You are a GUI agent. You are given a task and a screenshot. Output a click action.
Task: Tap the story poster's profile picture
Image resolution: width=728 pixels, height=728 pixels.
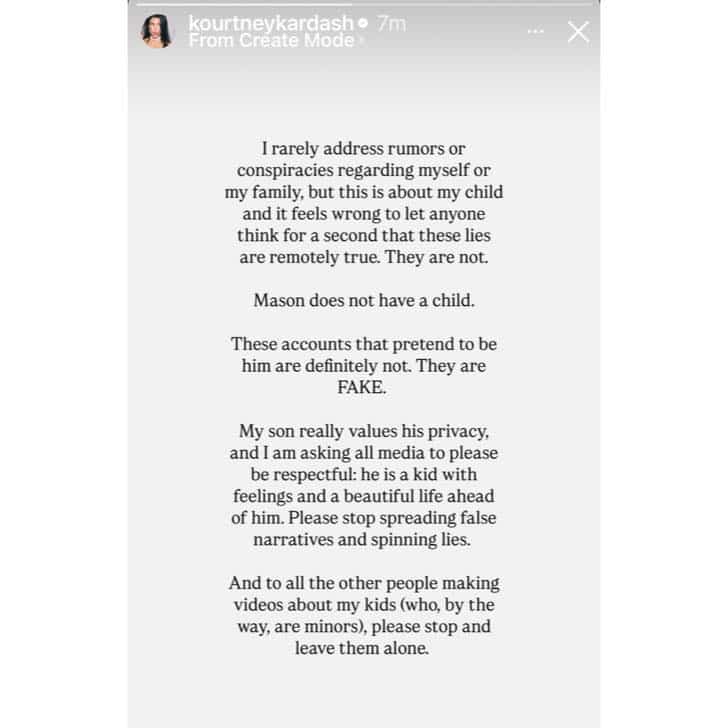pyautogui.click(x=157, y=32)
